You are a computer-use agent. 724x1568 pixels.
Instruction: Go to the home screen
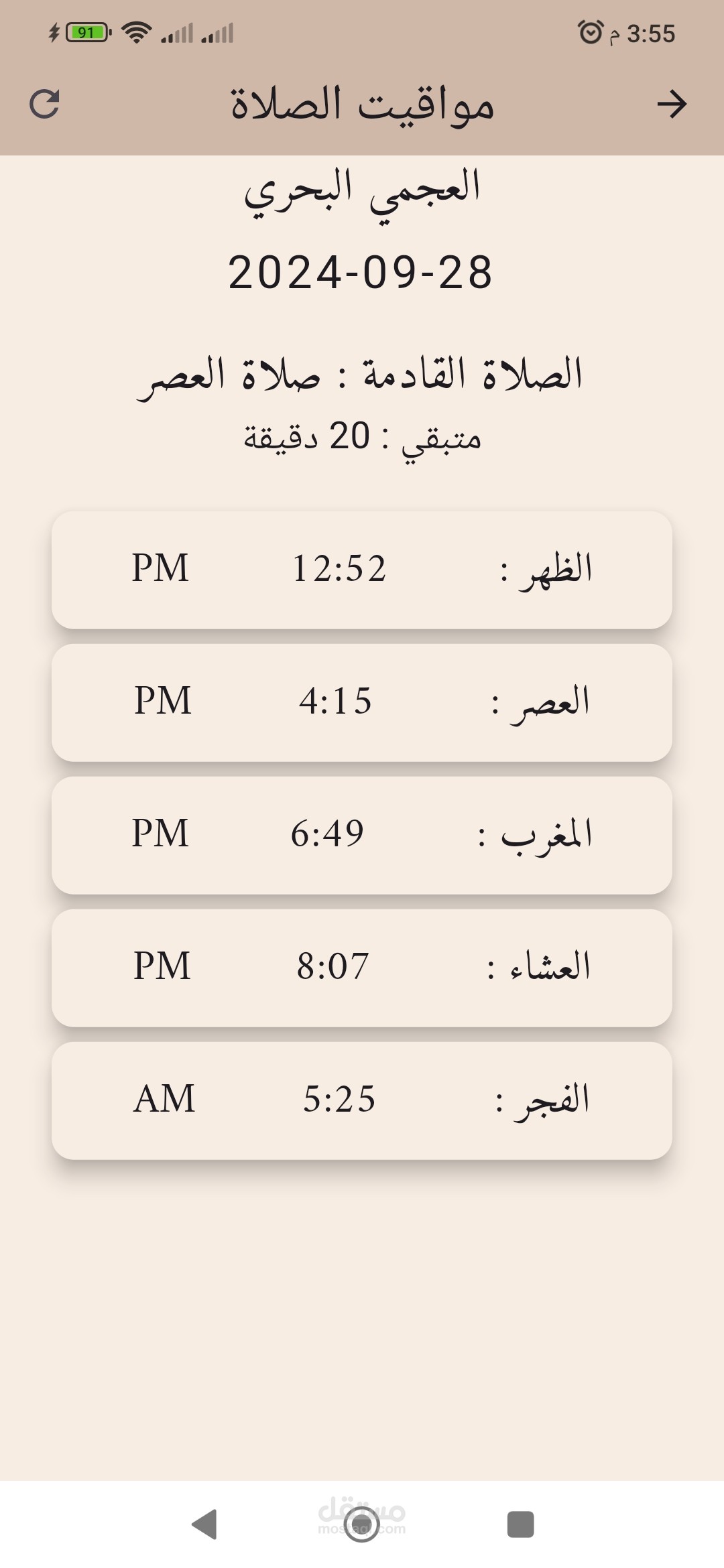pos(361,1524)
